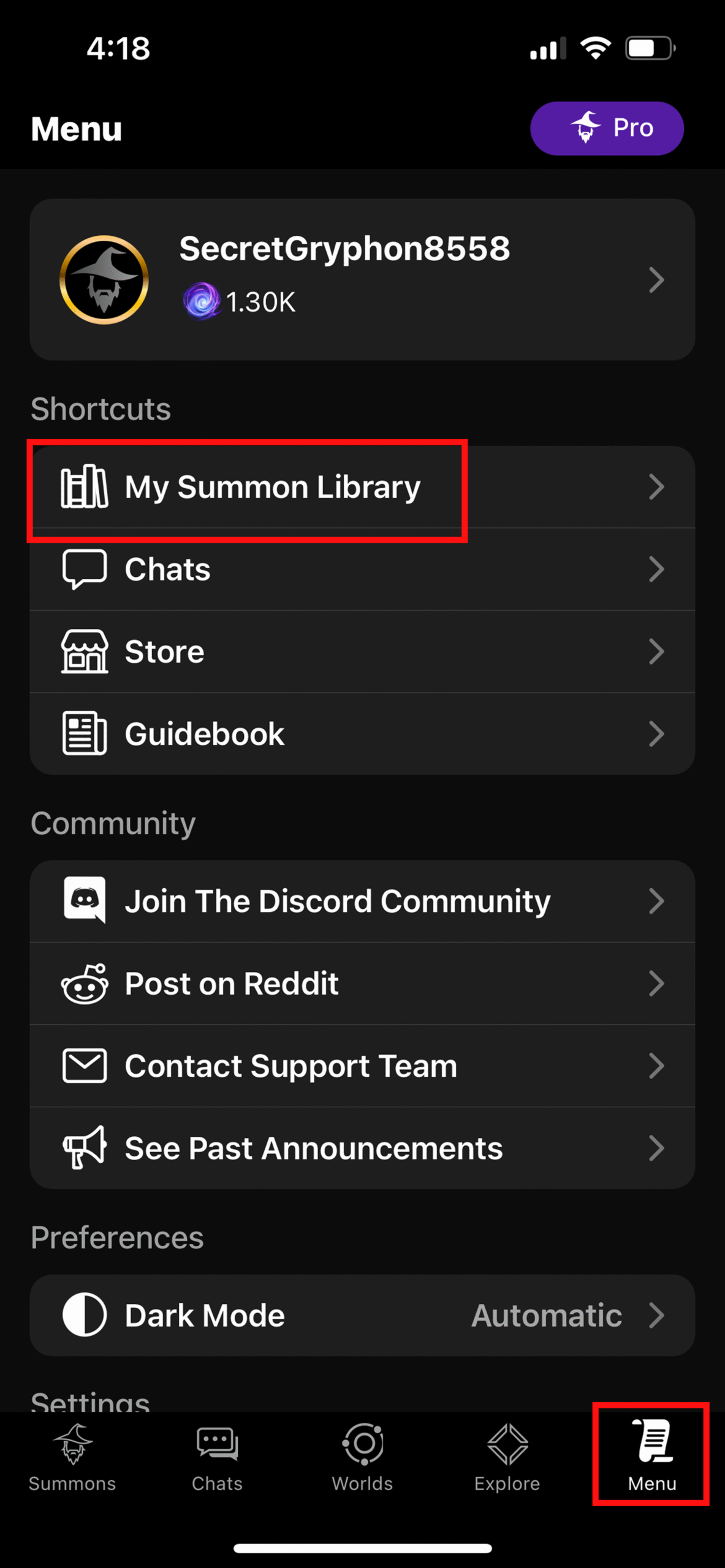The image size is (725, 1568).
Task: Open SecretGryphon8558 profile card
Action: (x=362, y=279)
